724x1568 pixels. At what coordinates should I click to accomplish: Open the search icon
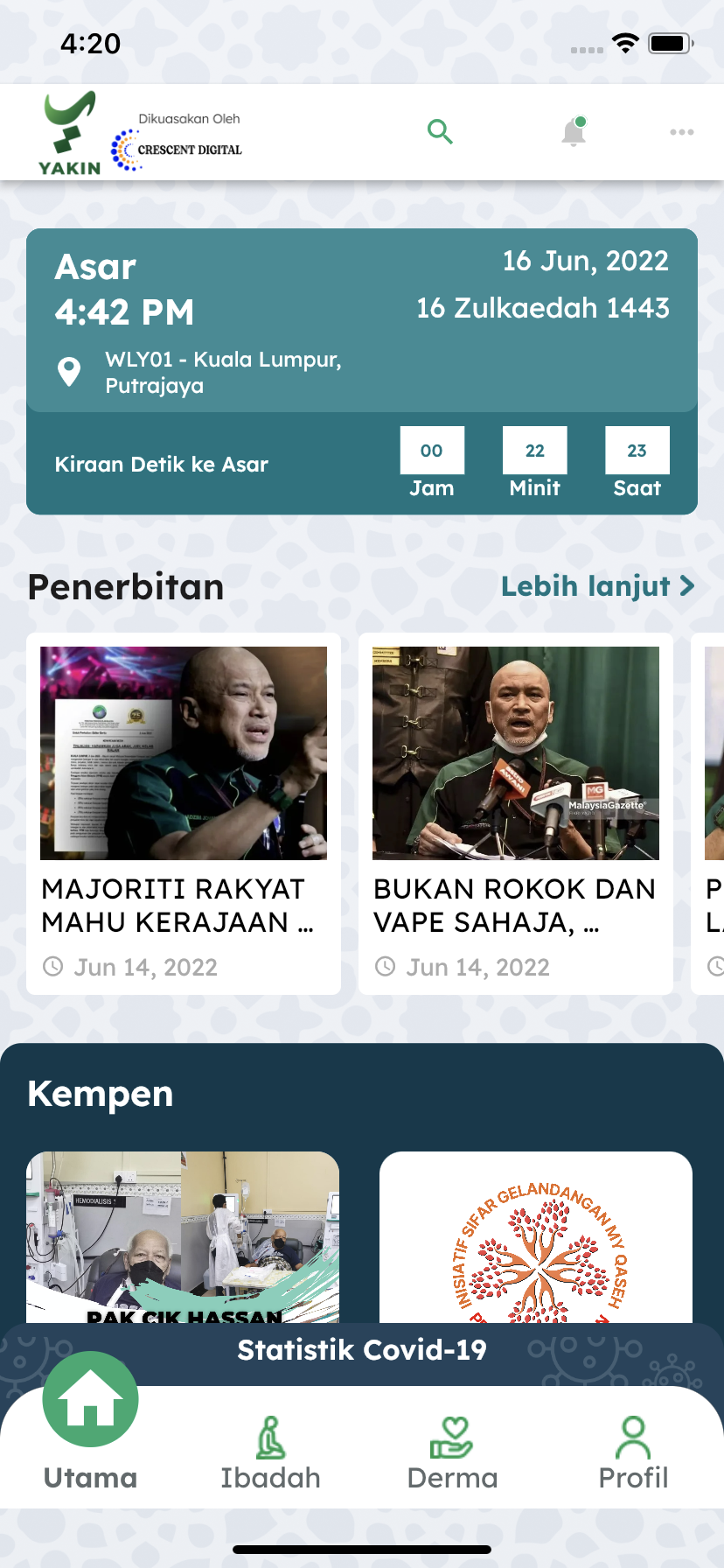click(x=440, y=132)
